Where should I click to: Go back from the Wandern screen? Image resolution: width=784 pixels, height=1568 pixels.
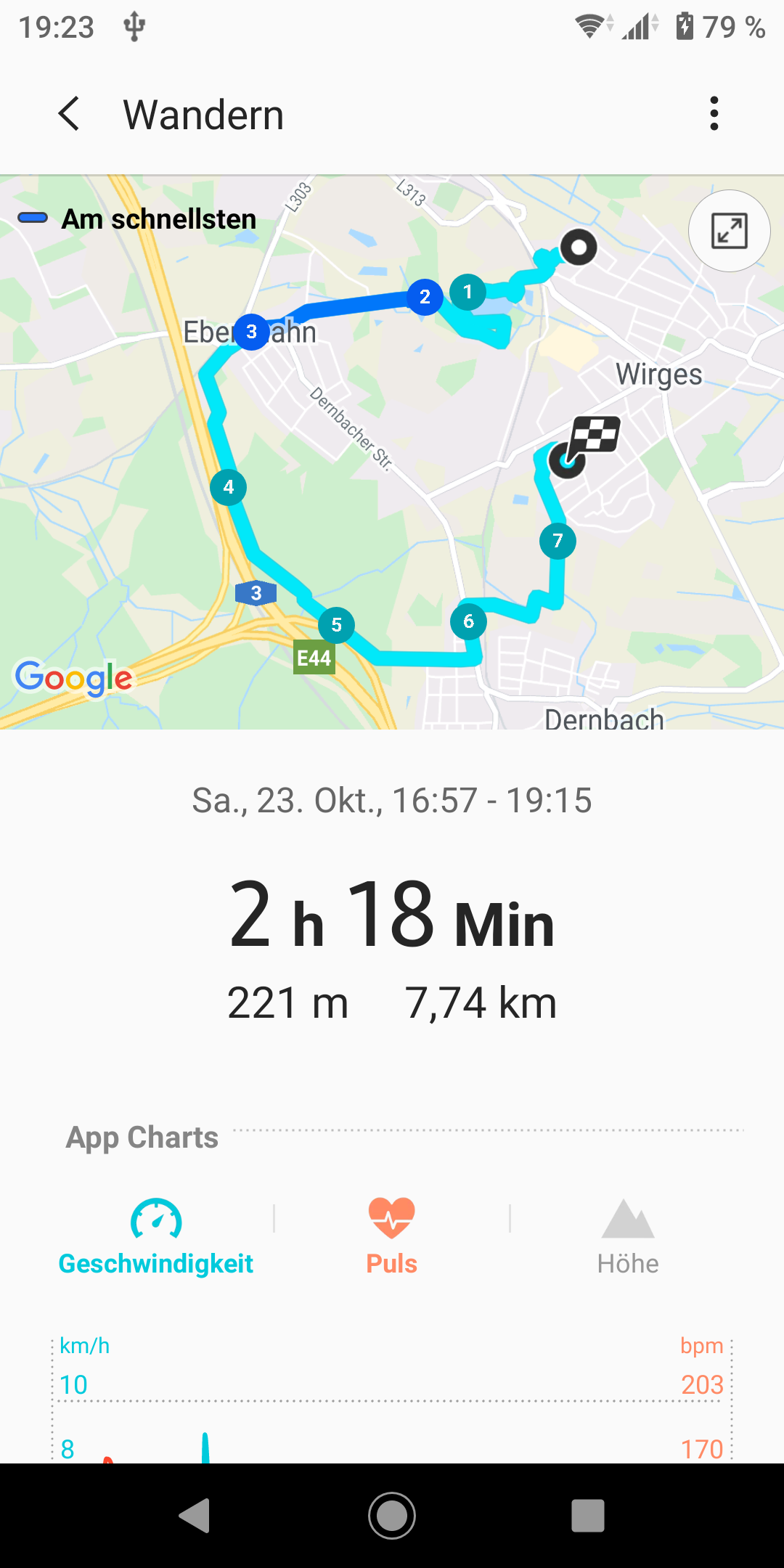point(69,114)
